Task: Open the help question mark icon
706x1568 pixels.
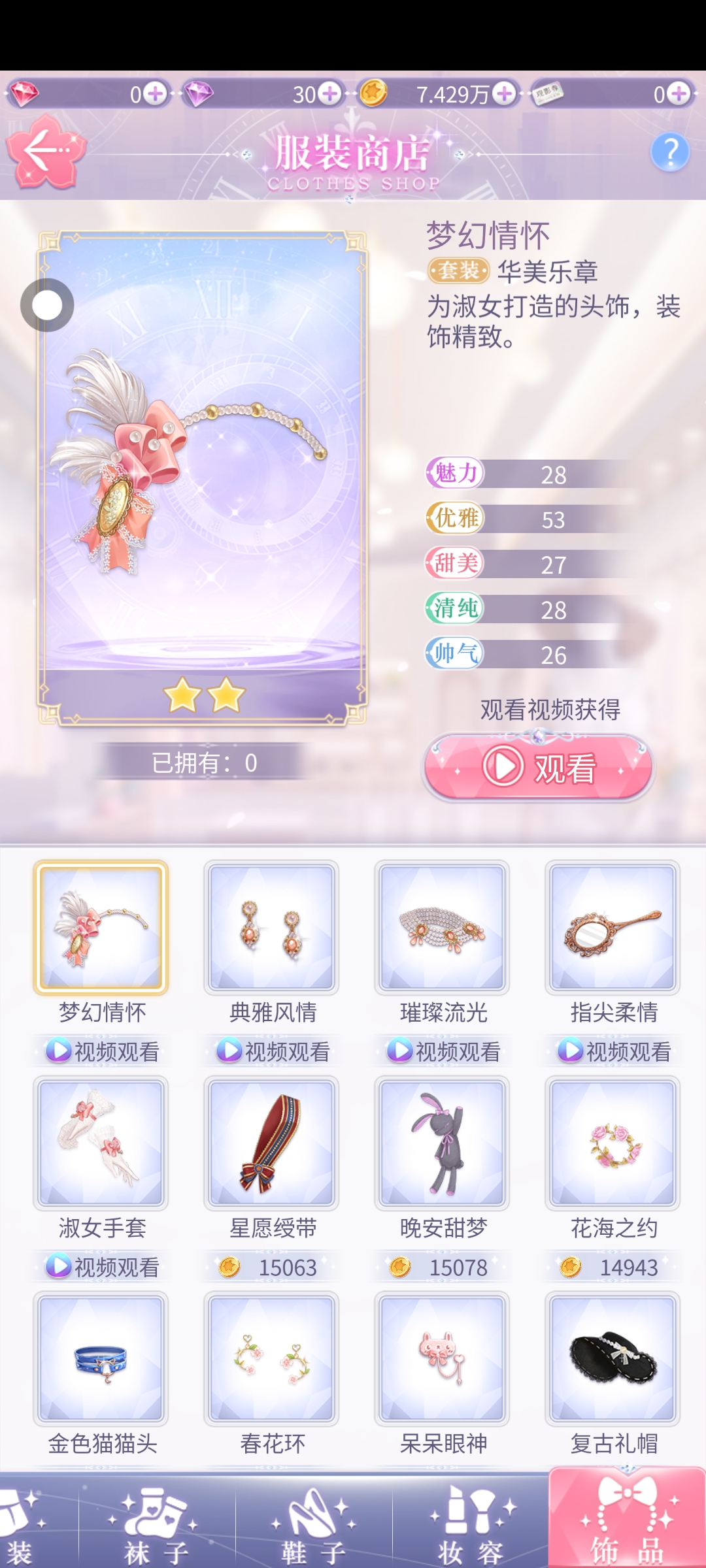Action: coord(670,152)
